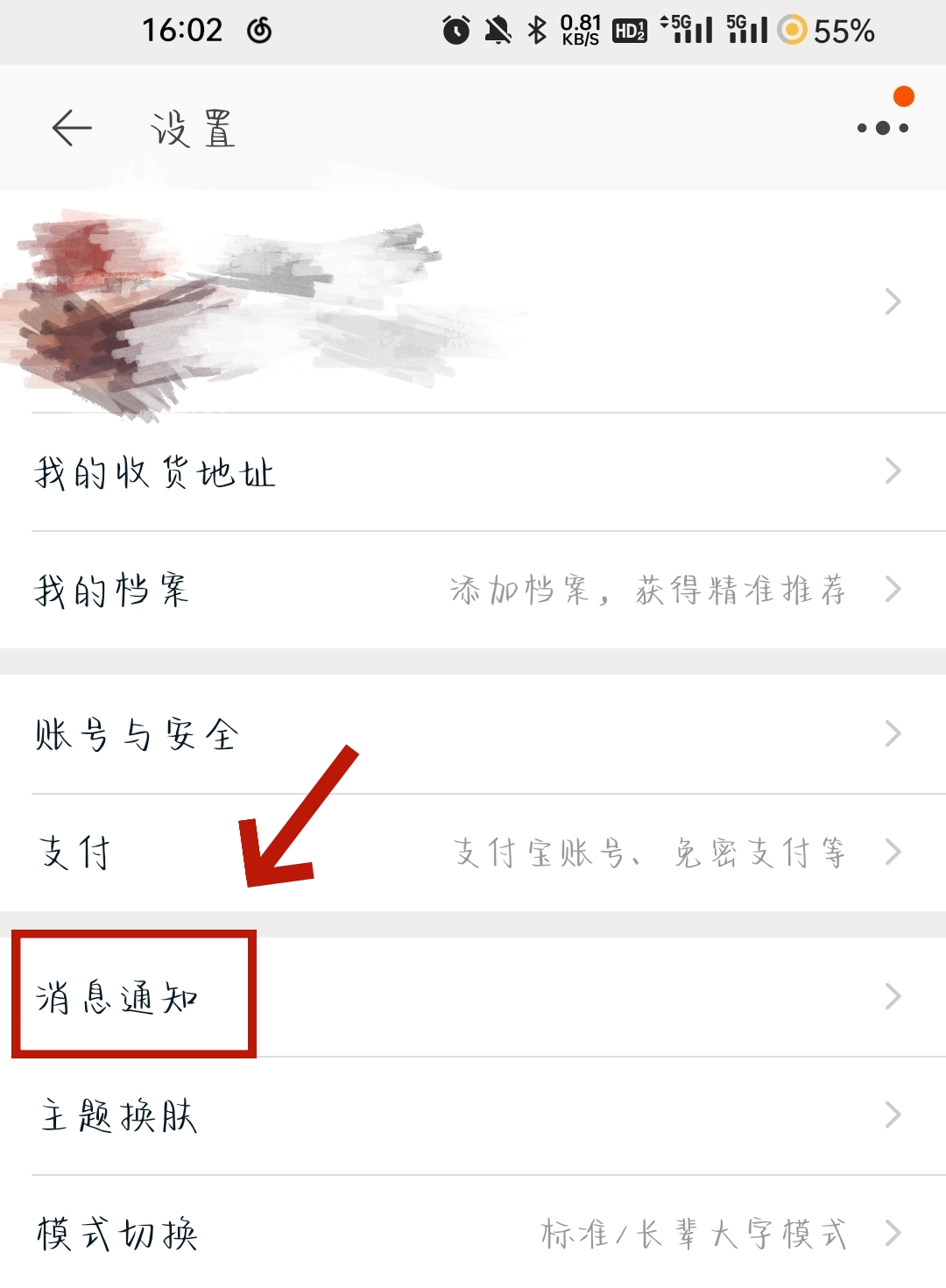Open the blurred account profile row
This screenshot has height=1288, width=946.
point(473,302)
